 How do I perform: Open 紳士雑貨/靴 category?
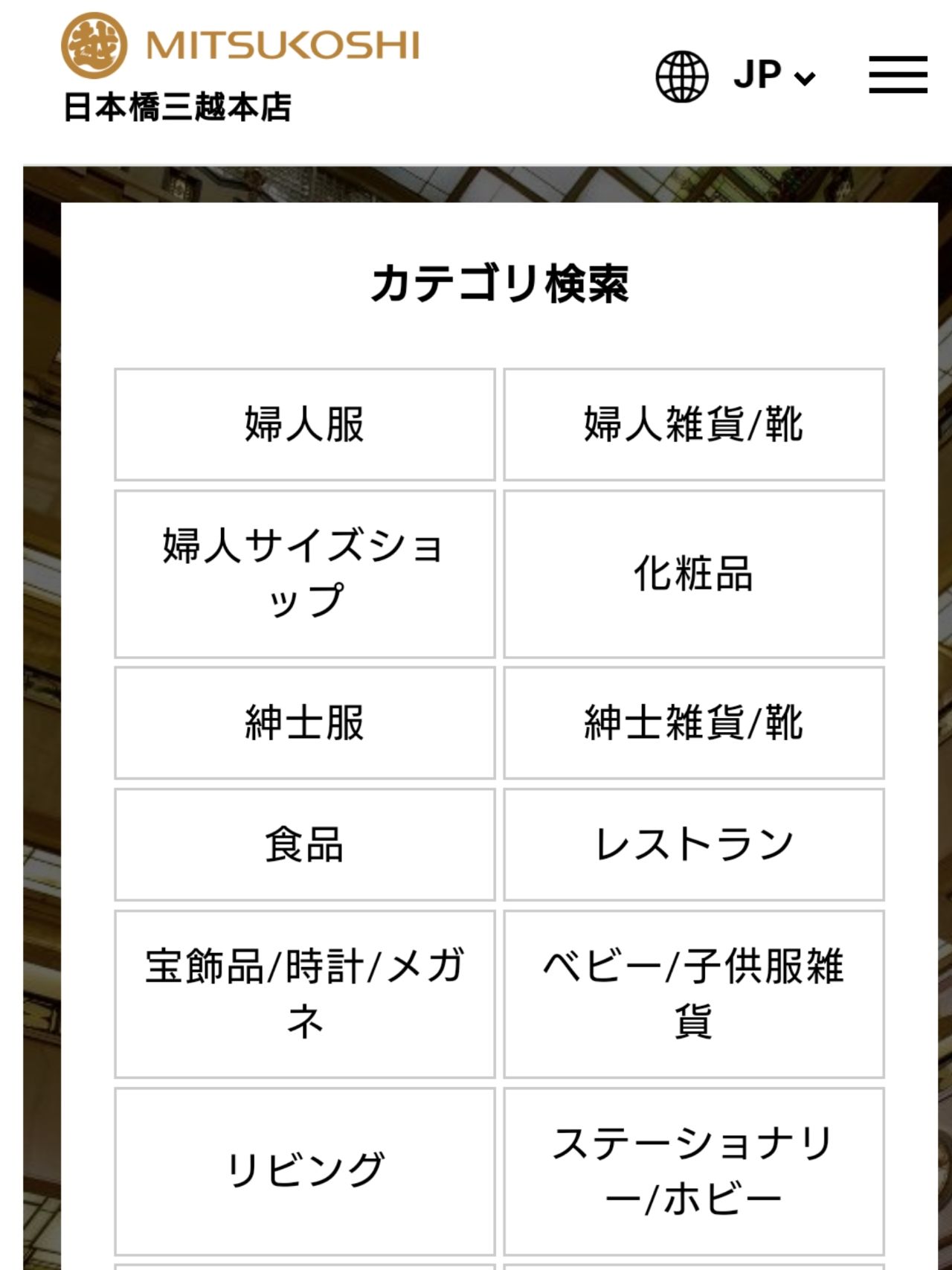(693, 722)
